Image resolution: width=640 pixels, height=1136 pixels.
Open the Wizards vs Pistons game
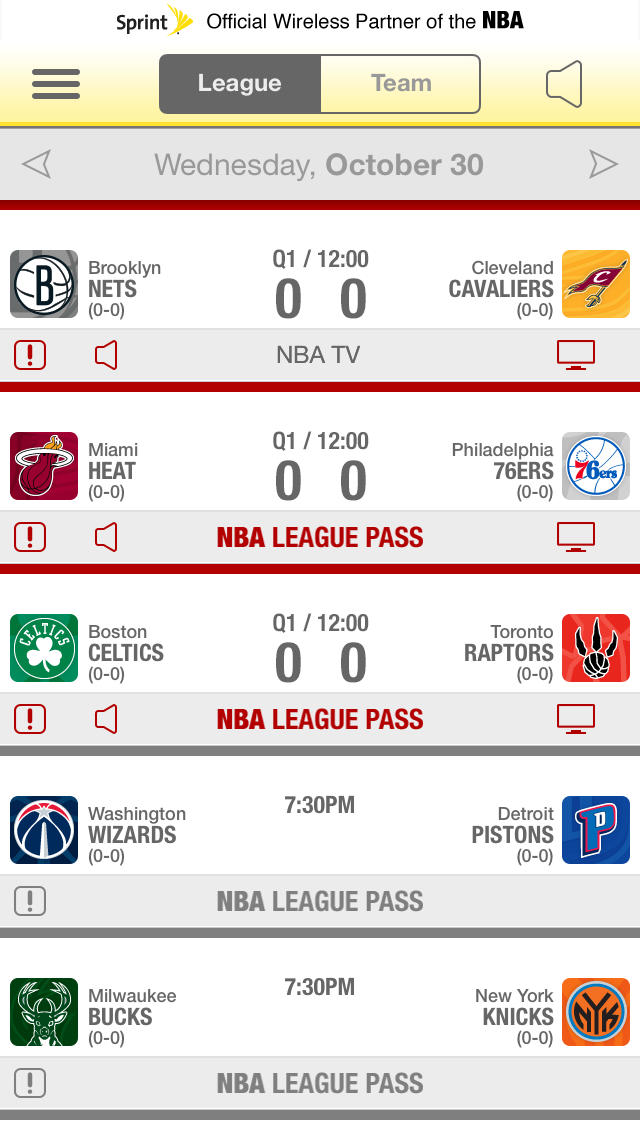pos(320,831)
